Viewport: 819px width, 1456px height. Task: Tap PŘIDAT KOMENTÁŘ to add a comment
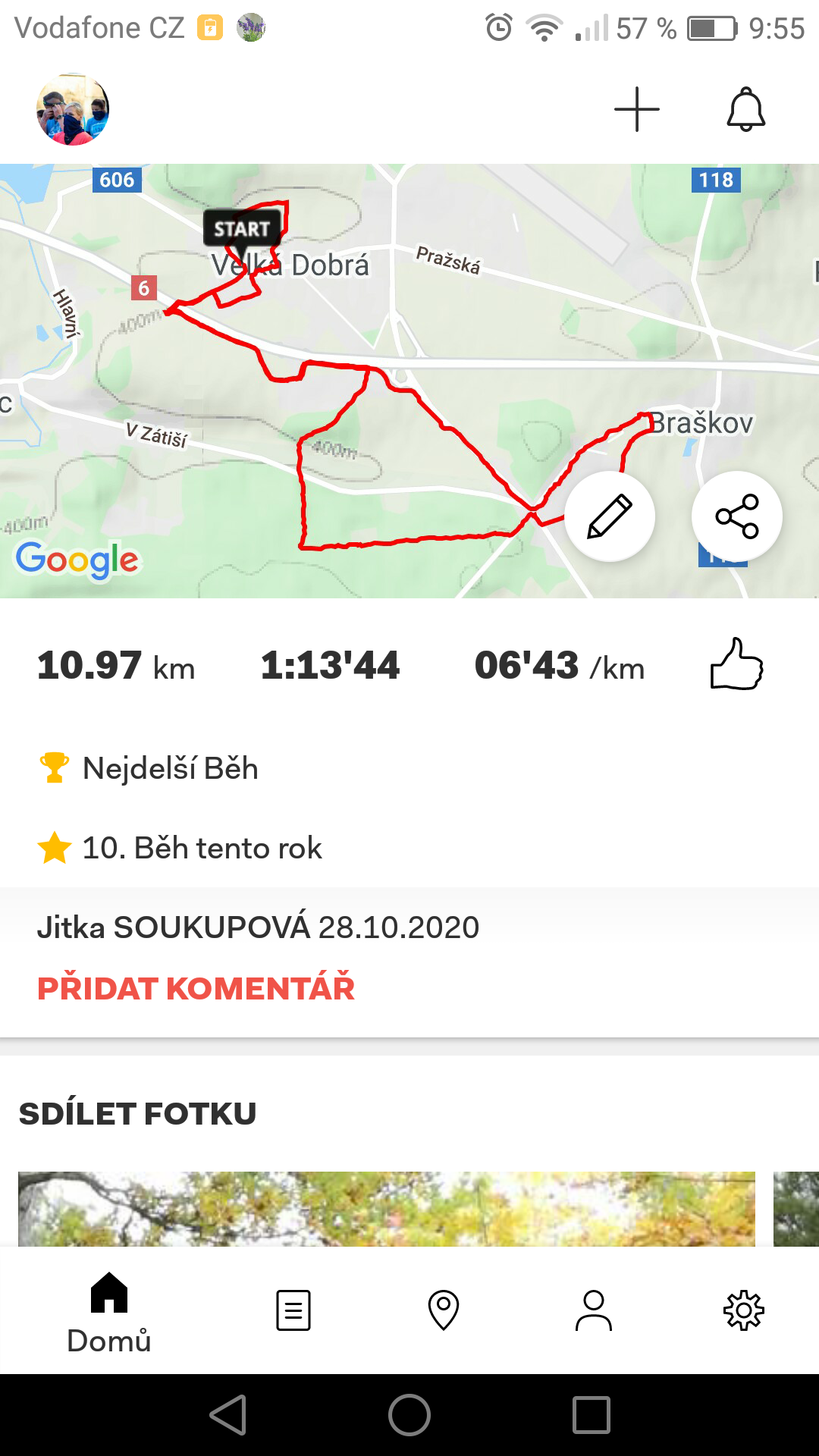[x=196, y=987]
